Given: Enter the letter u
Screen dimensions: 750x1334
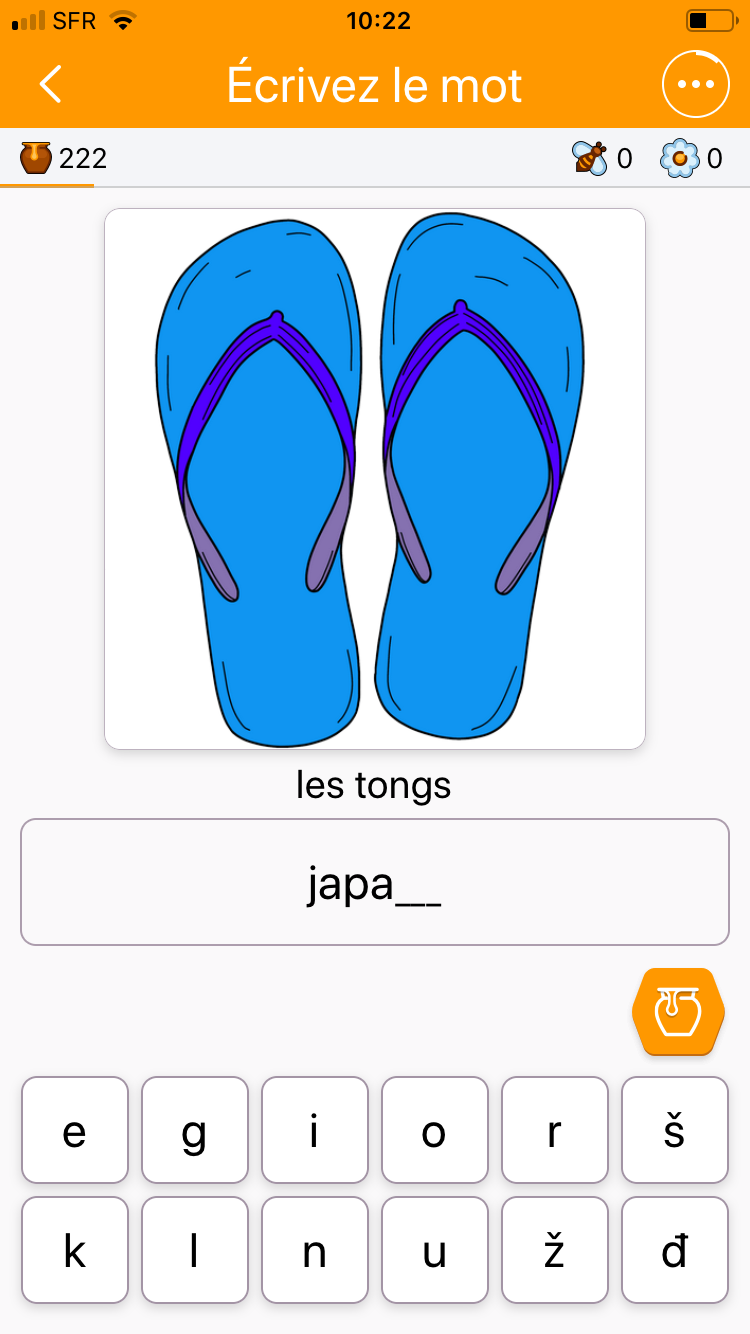Looking at the screenshot, I should point(435,1250).
